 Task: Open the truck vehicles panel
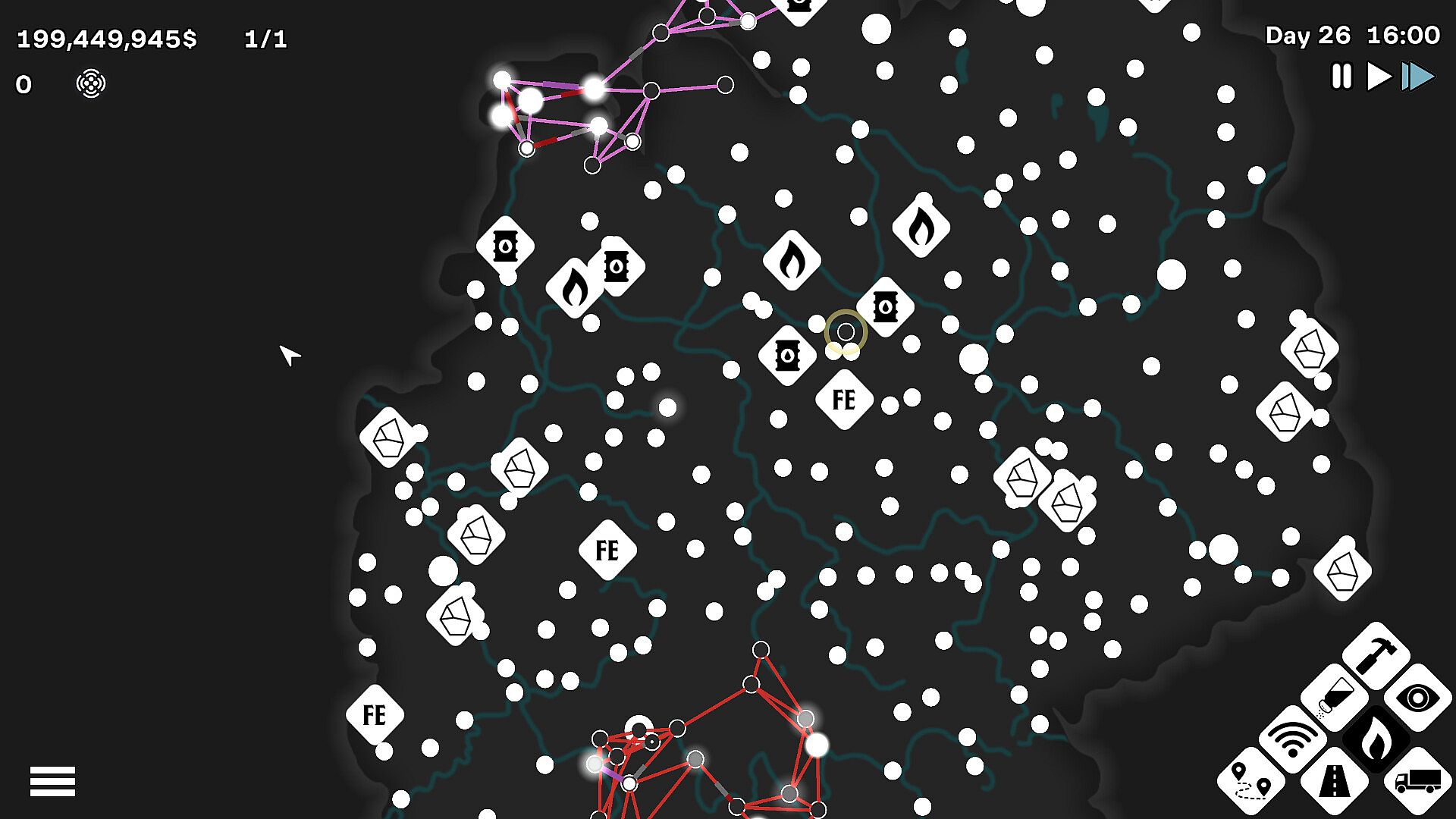pyautogui.click(x=1417, y=781)
